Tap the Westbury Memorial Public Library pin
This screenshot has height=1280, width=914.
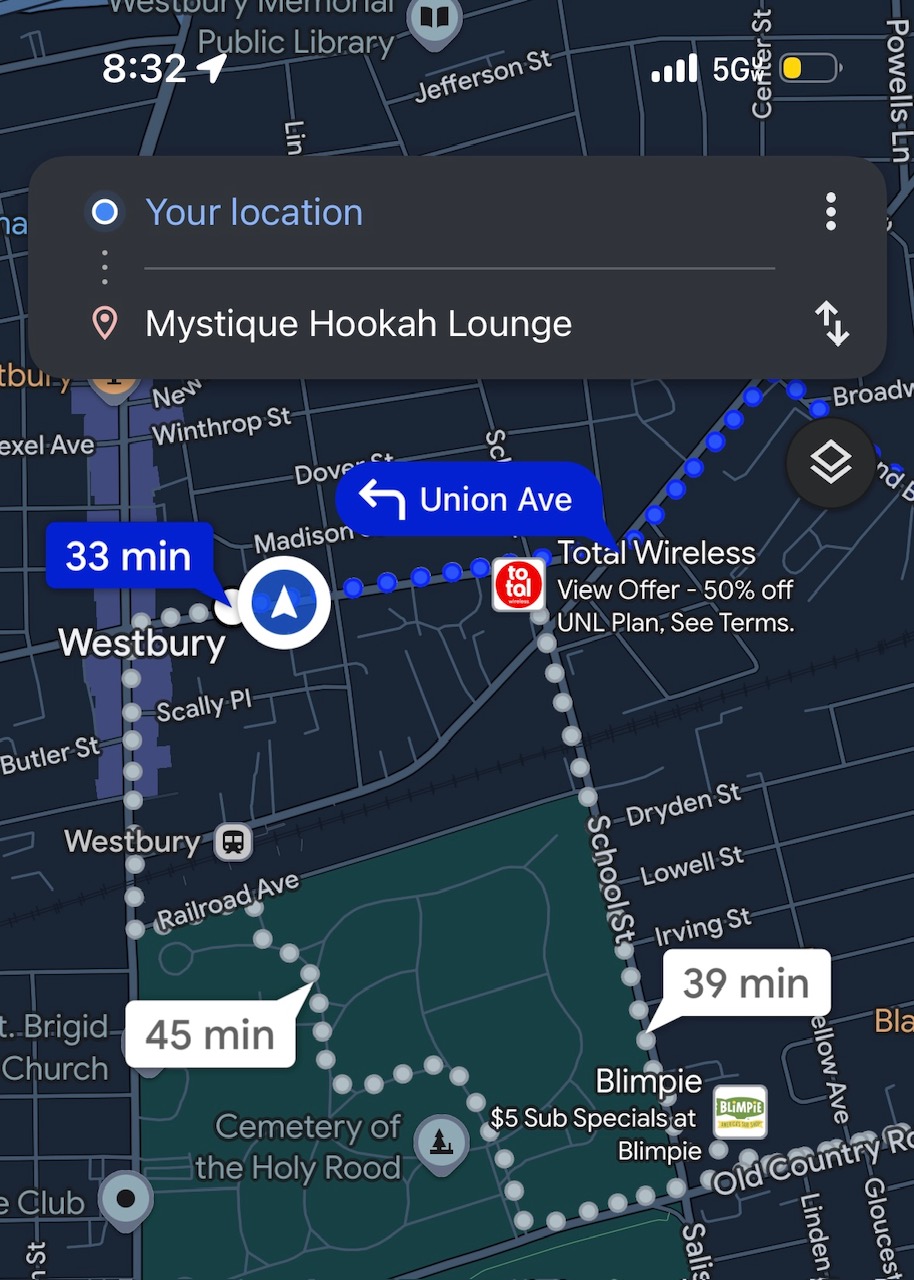(433, 18)
